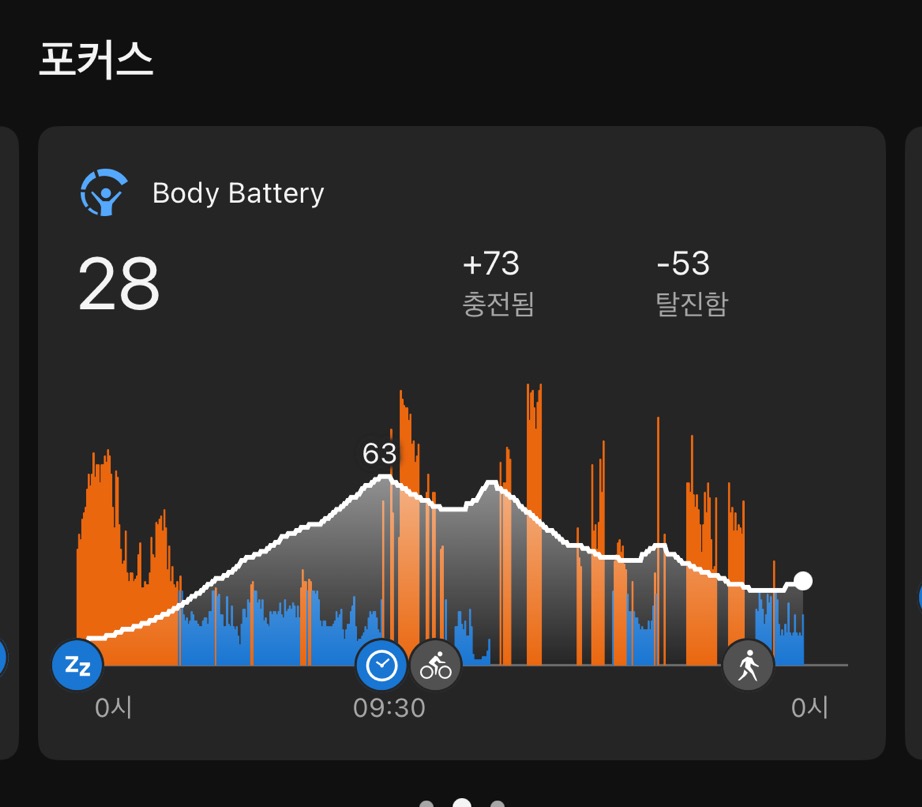Tap the cycling activity marker
Image resolution: width=922 pixels, height=807 pixels.
click(x=436, y=665)
